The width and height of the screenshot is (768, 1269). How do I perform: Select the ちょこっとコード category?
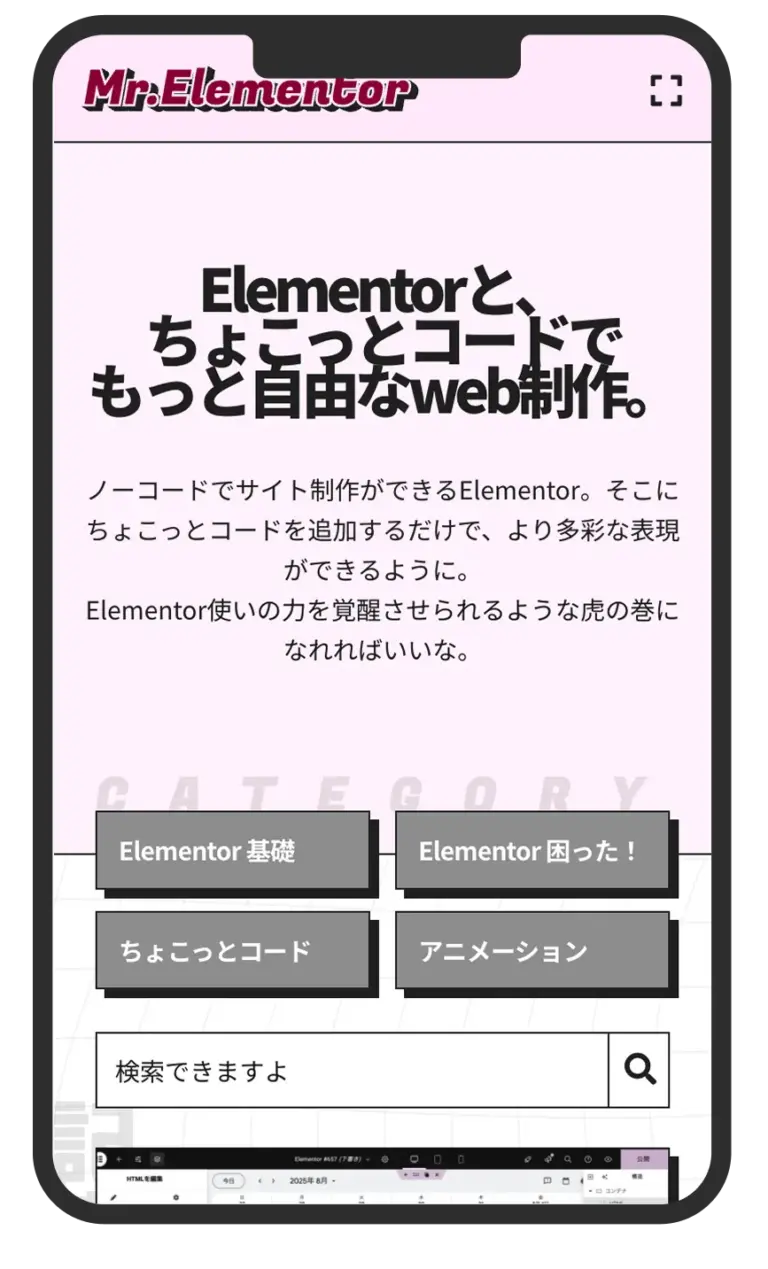[232, 950]
